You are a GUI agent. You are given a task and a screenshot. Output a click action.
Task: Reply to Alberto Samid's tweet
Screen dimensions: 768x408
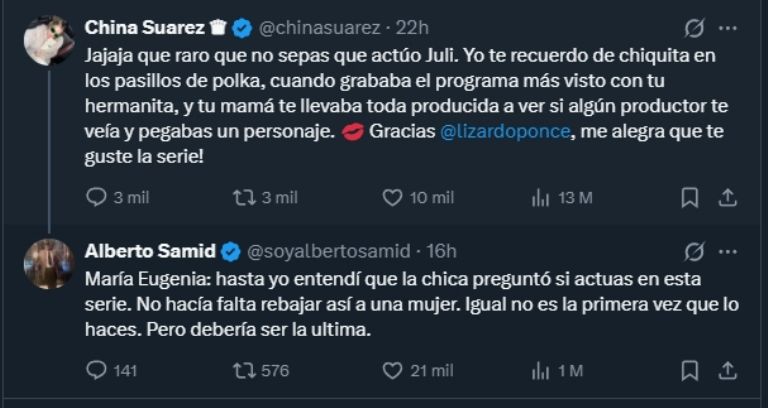click(97, 370)
